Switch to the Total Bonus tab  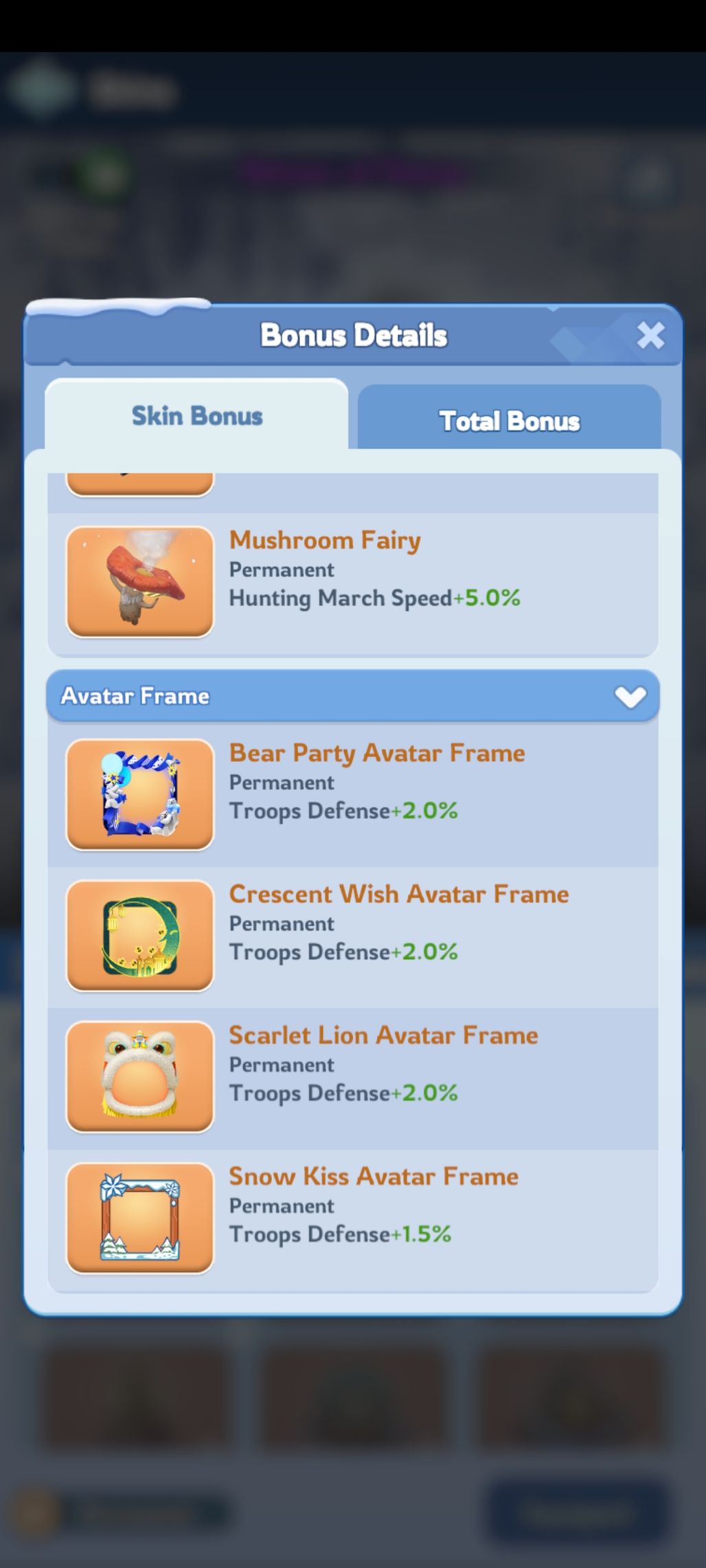[x=509, y=417]
